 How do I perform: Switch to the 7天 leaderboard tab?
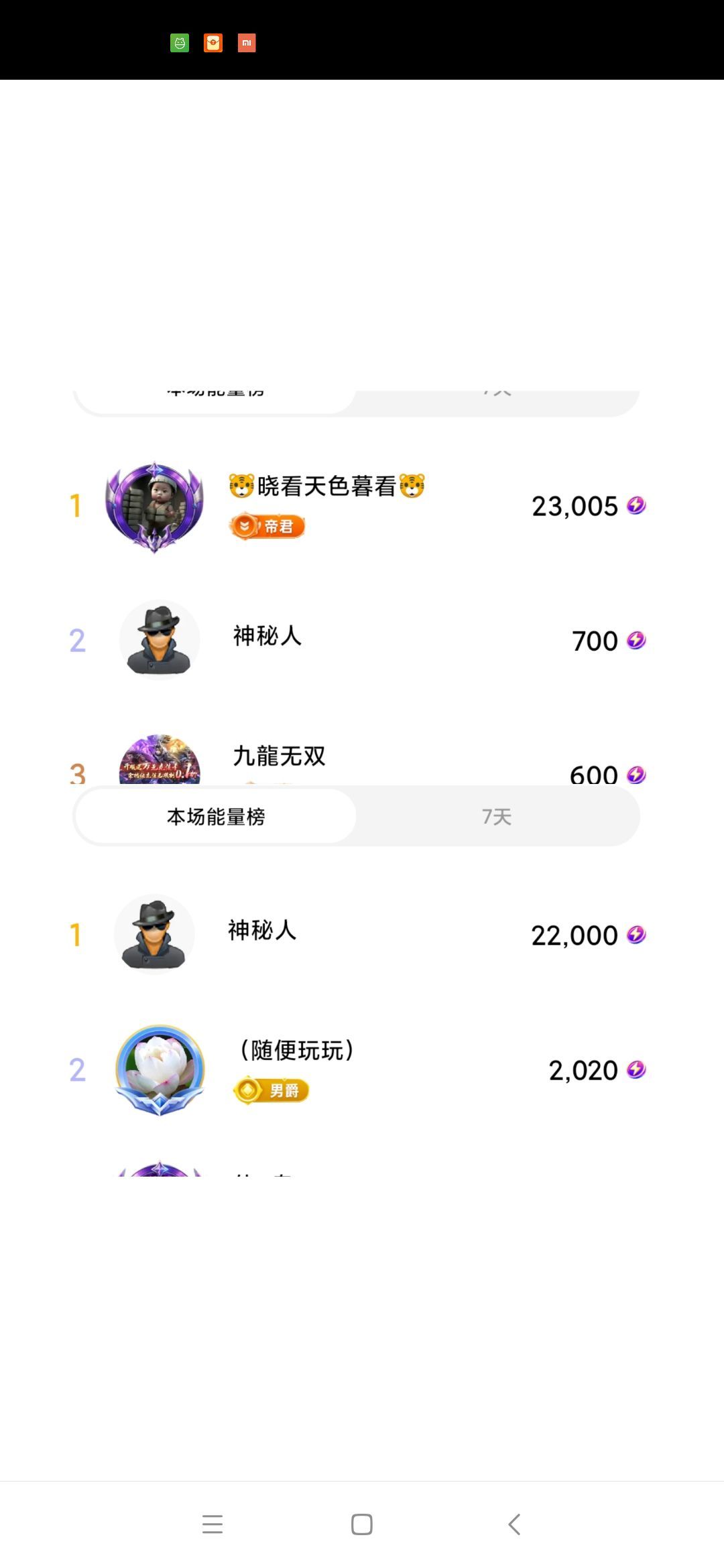point(497,816)
